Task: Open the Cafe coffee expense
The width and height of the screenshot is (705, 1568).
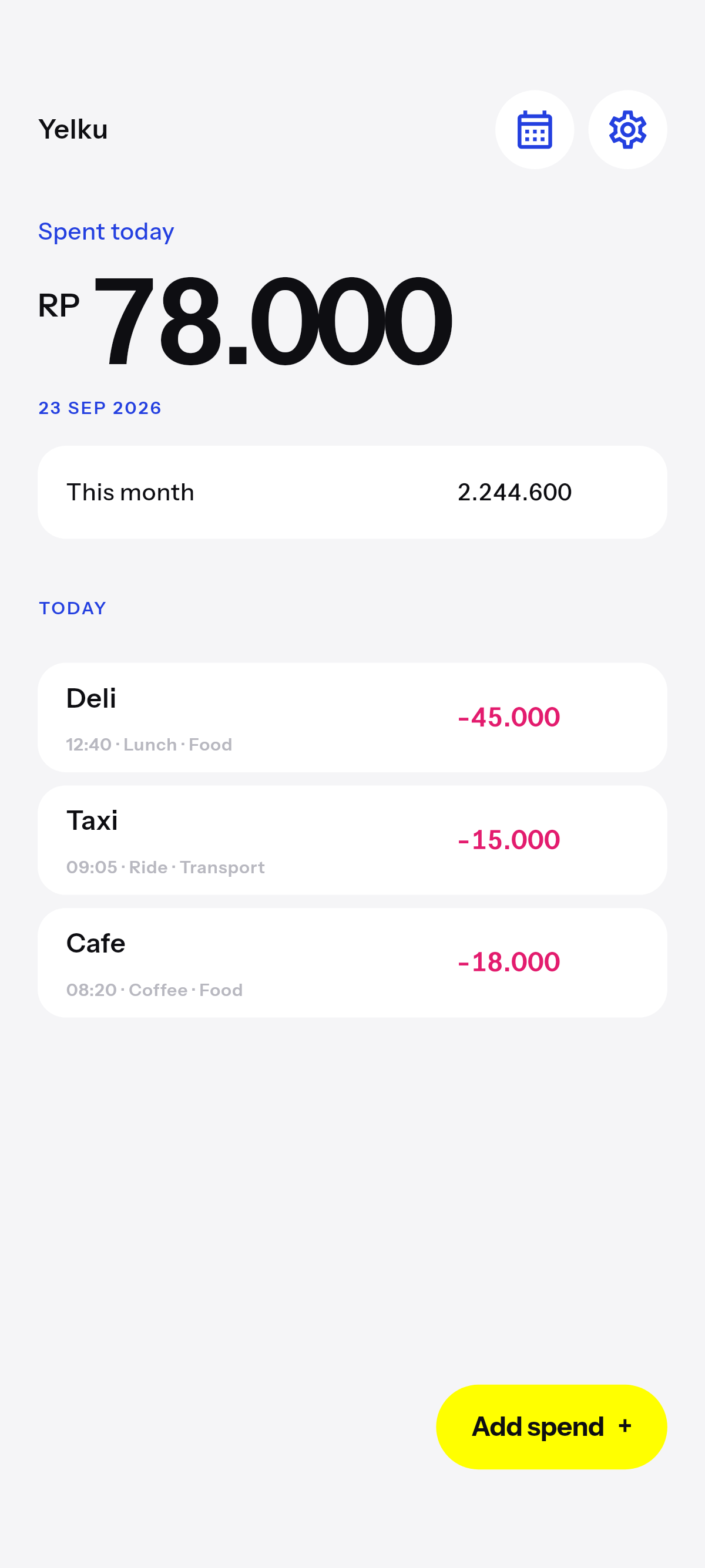Action: pos(352,963)
